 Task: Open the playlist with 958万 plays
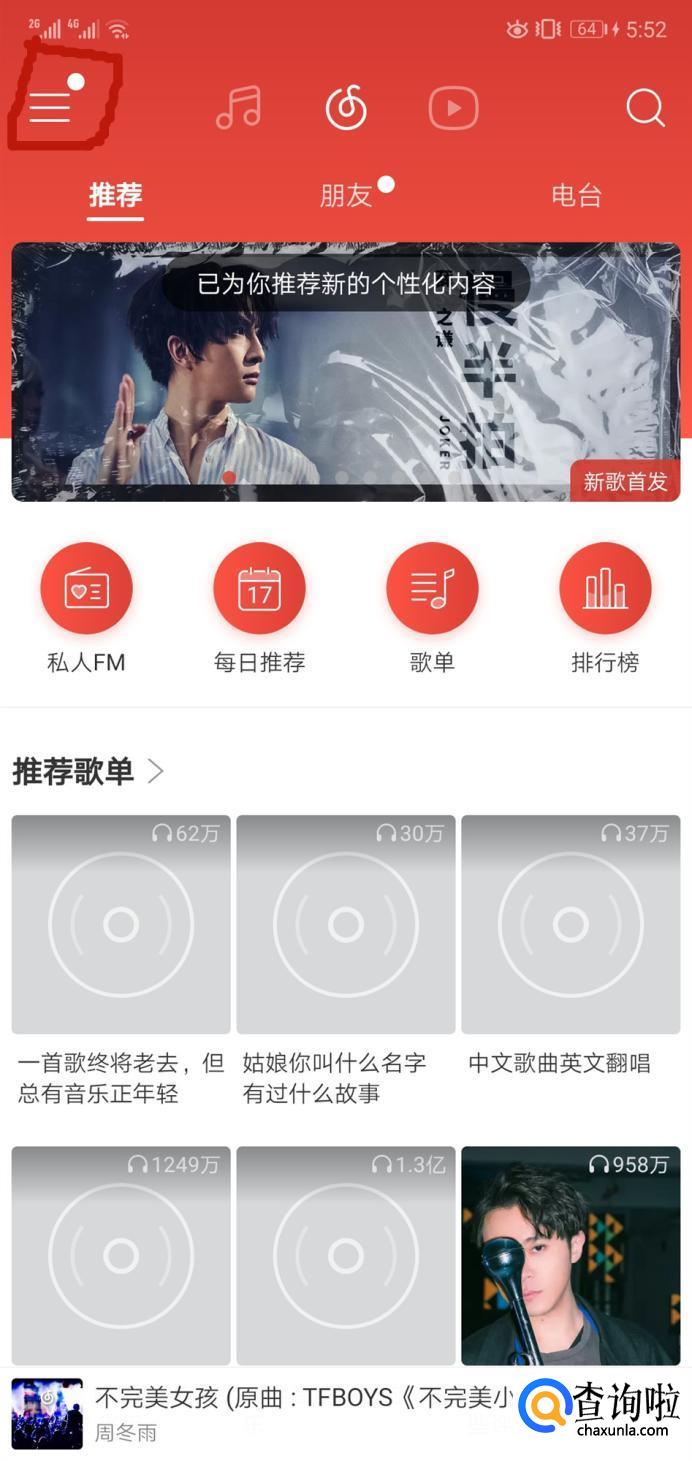coord(571,1255)
